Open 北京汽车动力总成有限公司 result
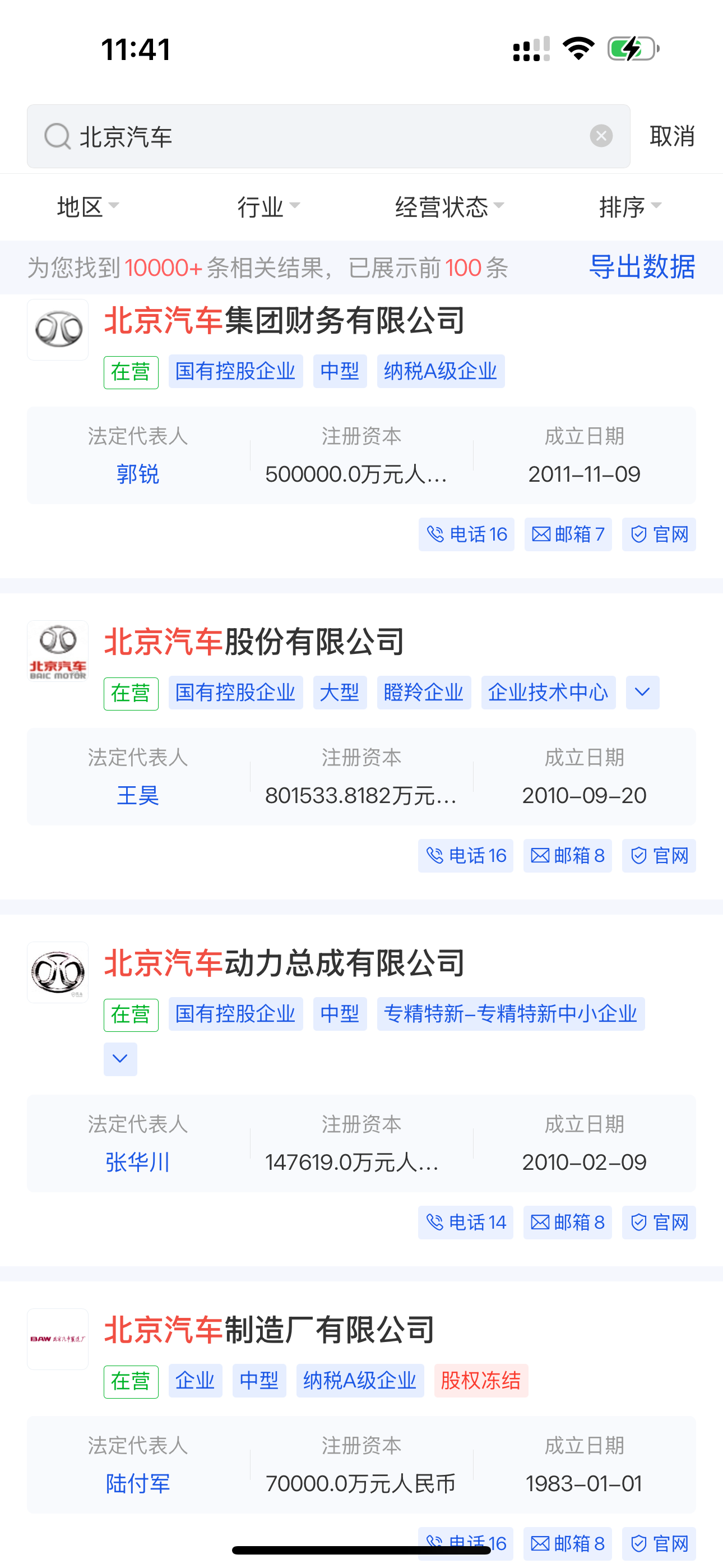This screenshot has width=723, height=1568. click(x=284, y=963)
